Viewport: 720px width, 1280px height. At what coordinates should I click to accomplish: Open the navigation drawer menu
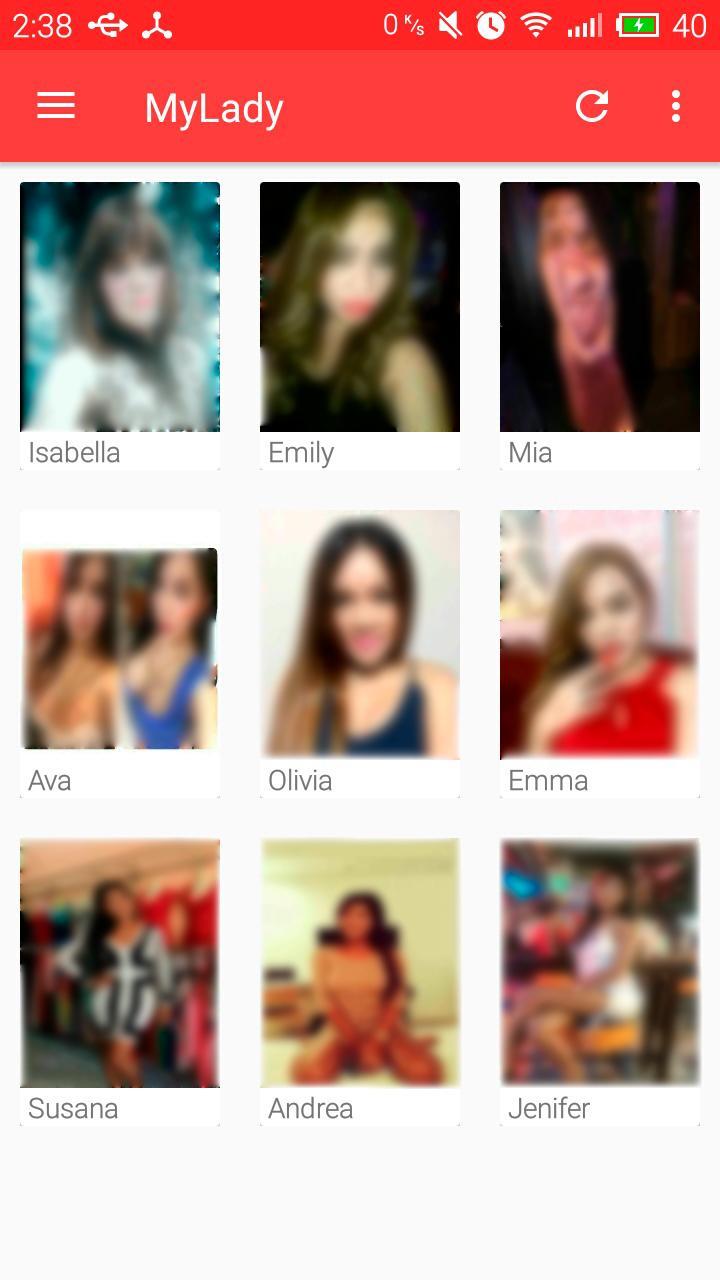pos(56,106)
